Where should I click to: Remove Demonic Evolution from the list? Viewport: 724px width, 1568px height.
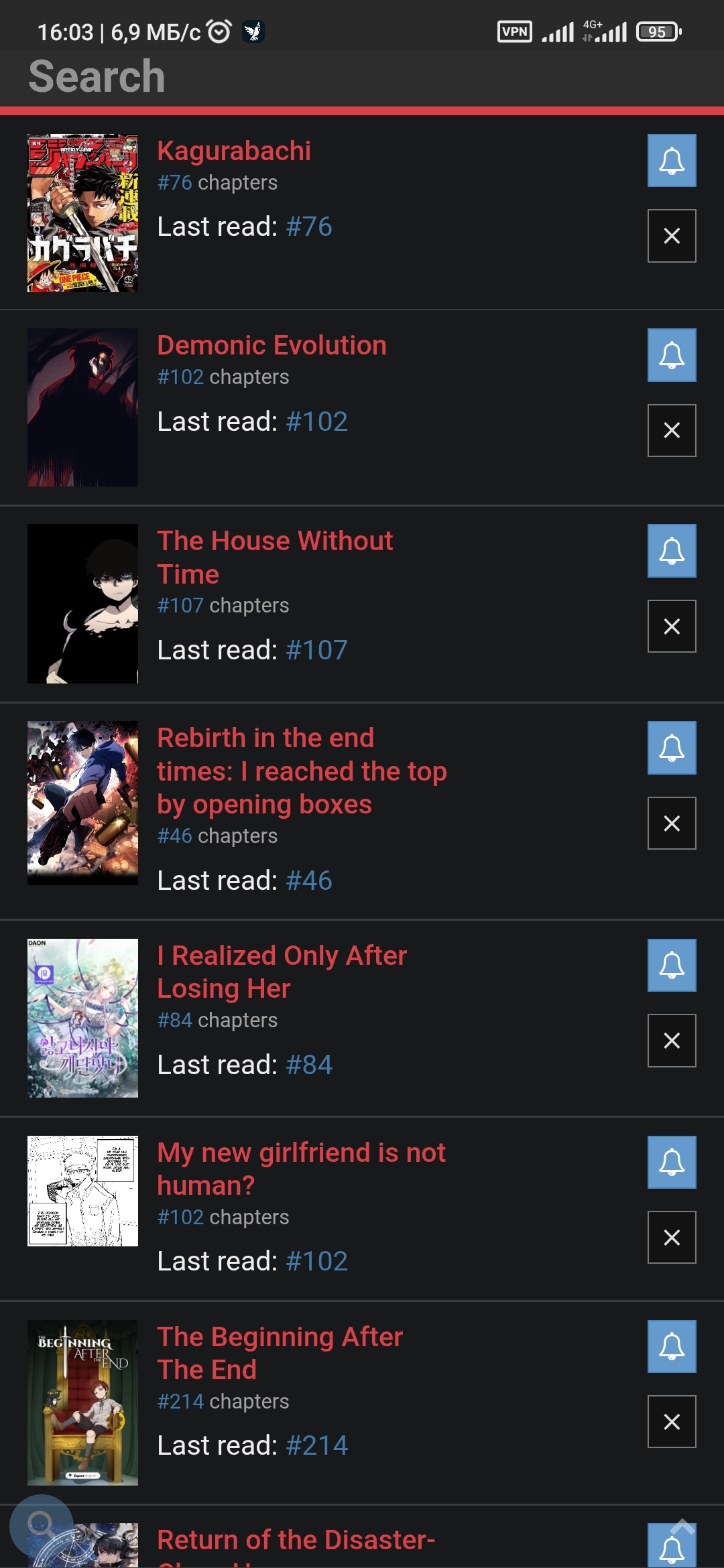click(671, 430)
